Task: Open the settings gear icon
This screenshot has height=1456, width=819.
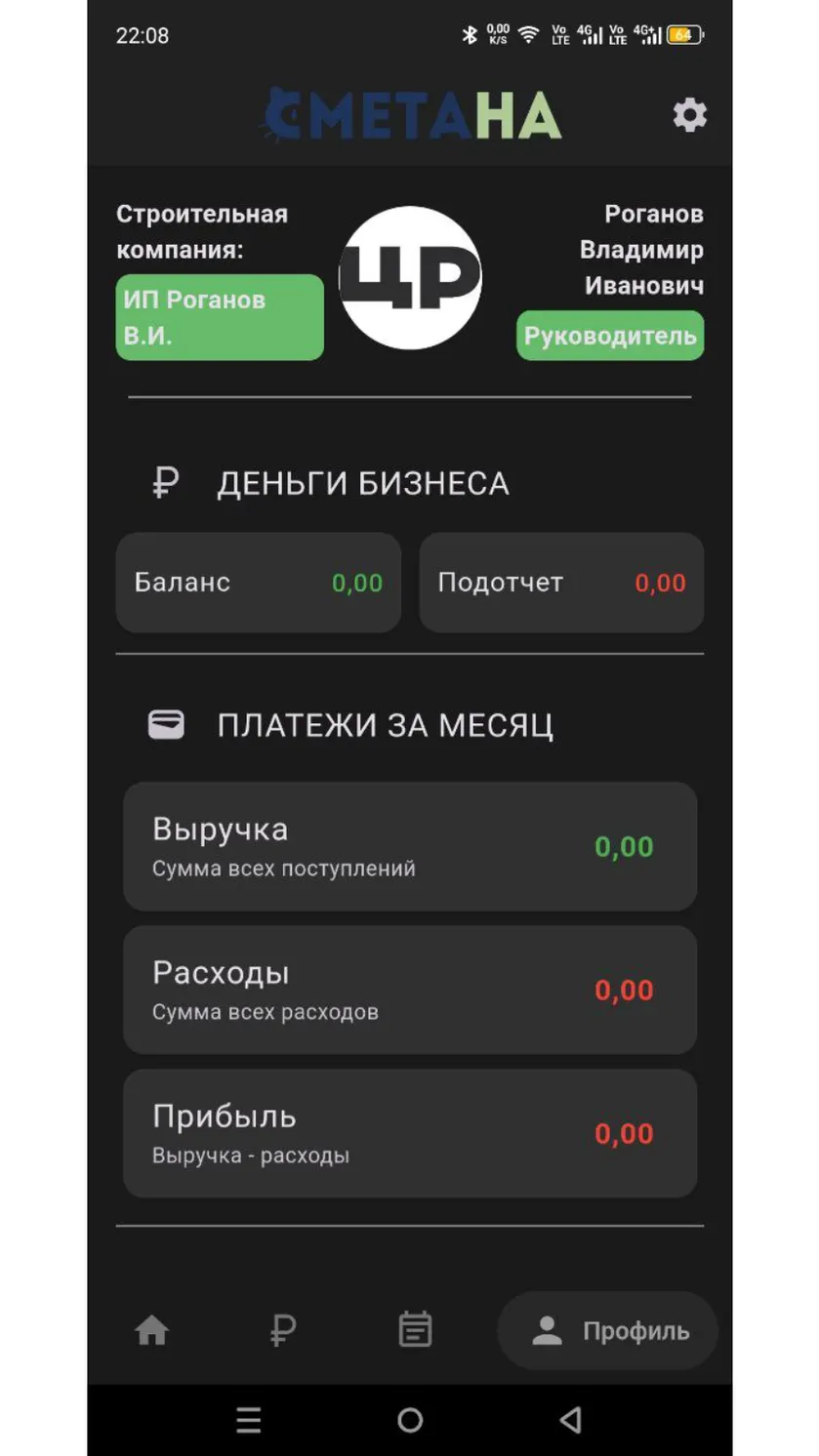Action: pyautogui.click(x=689, y=115)
